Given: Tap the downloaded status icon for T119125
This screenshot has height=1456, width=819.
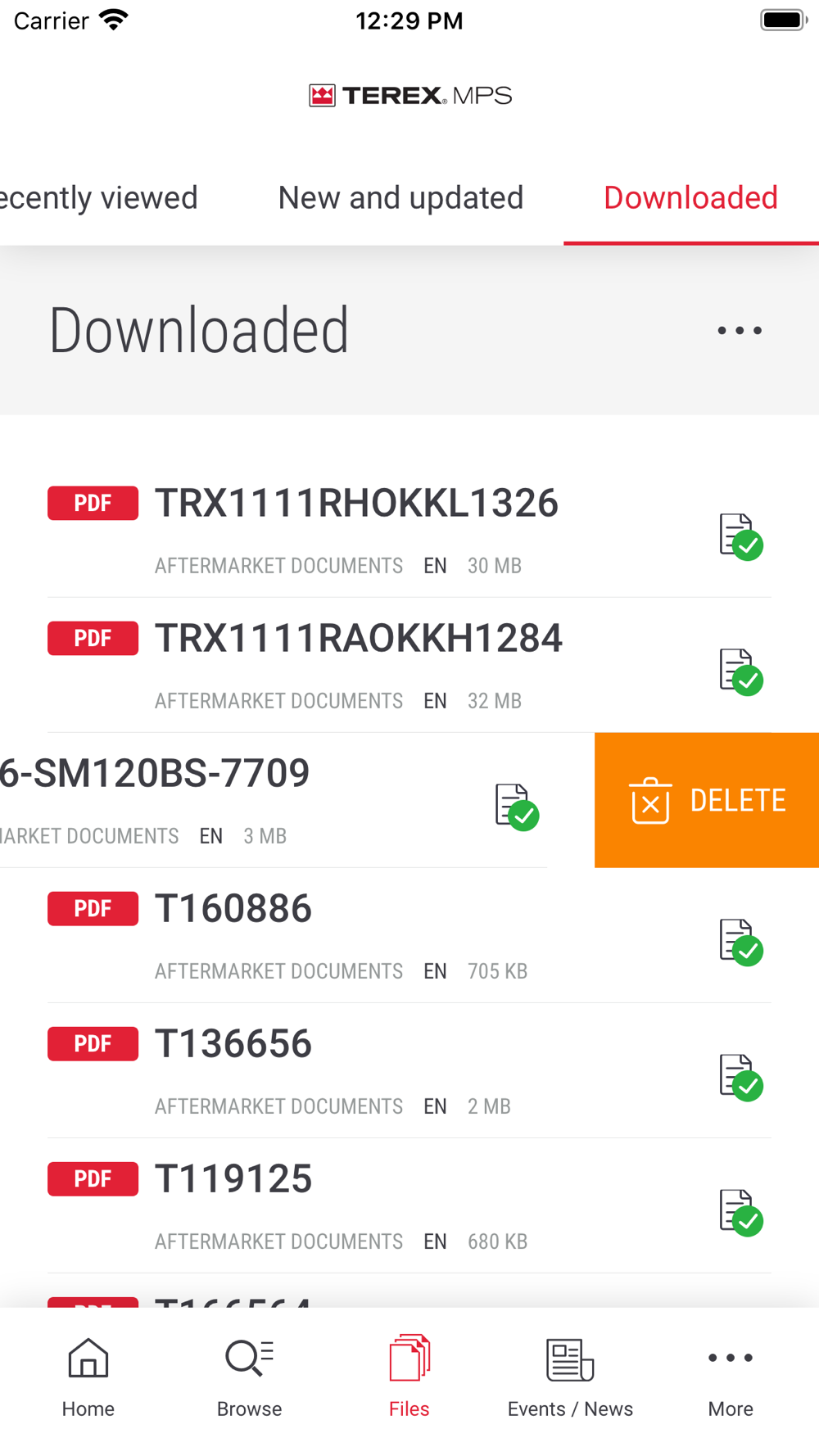Looking at the screenshot, I should pyautogui.click(x=741, y=1213).
